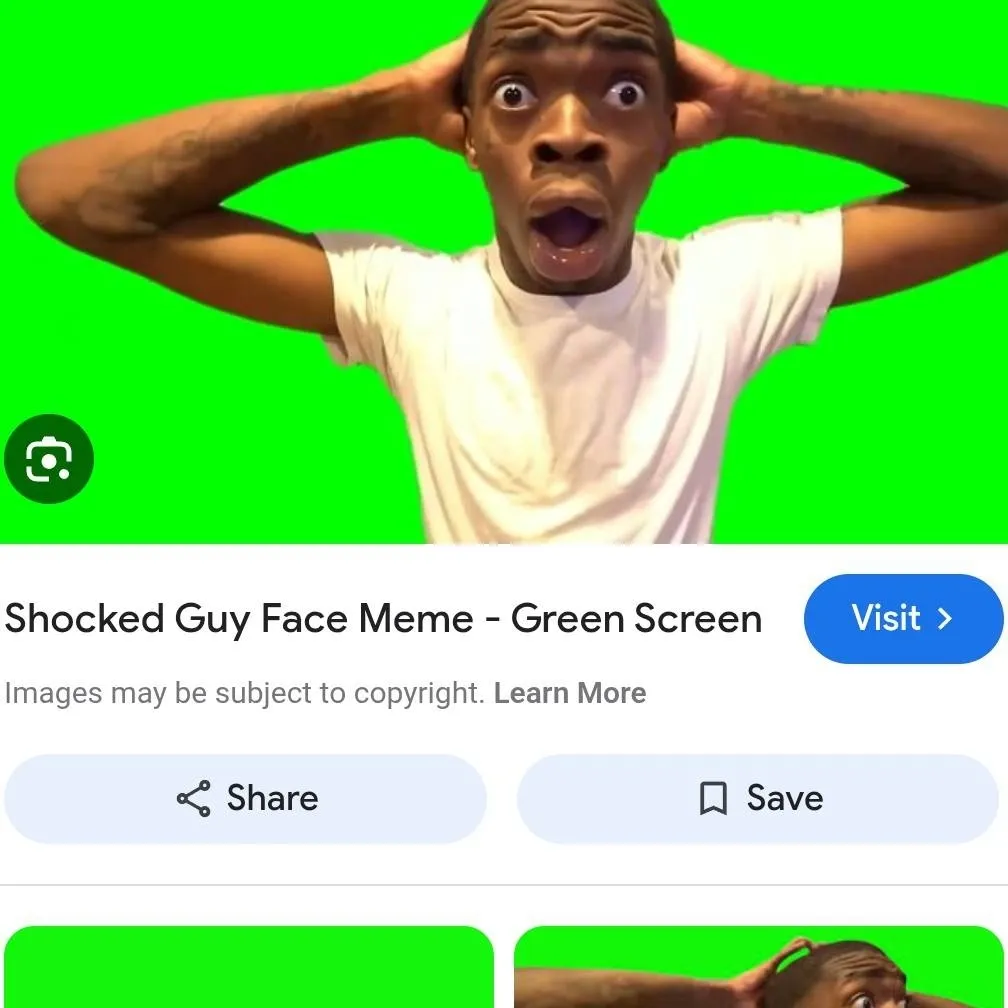Open the related plain green screen thumbnail
The image size is (1008, 1008).
248,968
